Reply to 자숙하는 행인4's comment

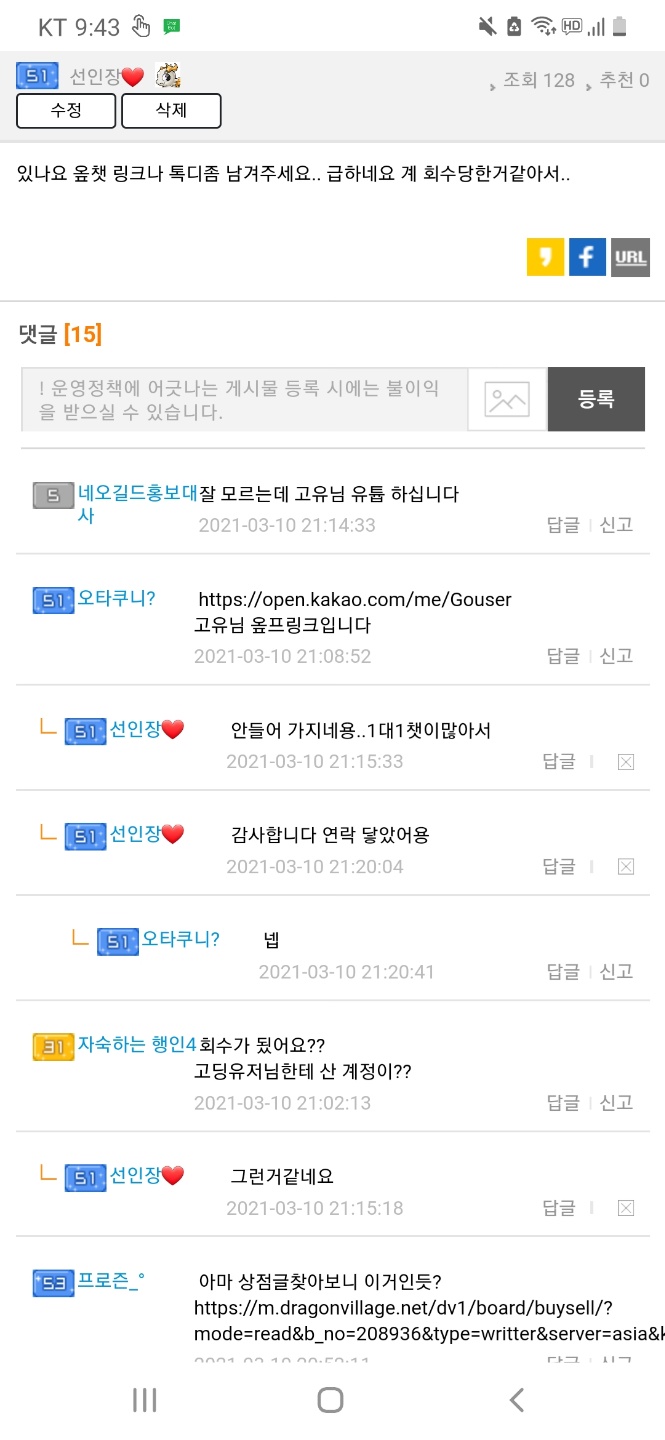563,1102
